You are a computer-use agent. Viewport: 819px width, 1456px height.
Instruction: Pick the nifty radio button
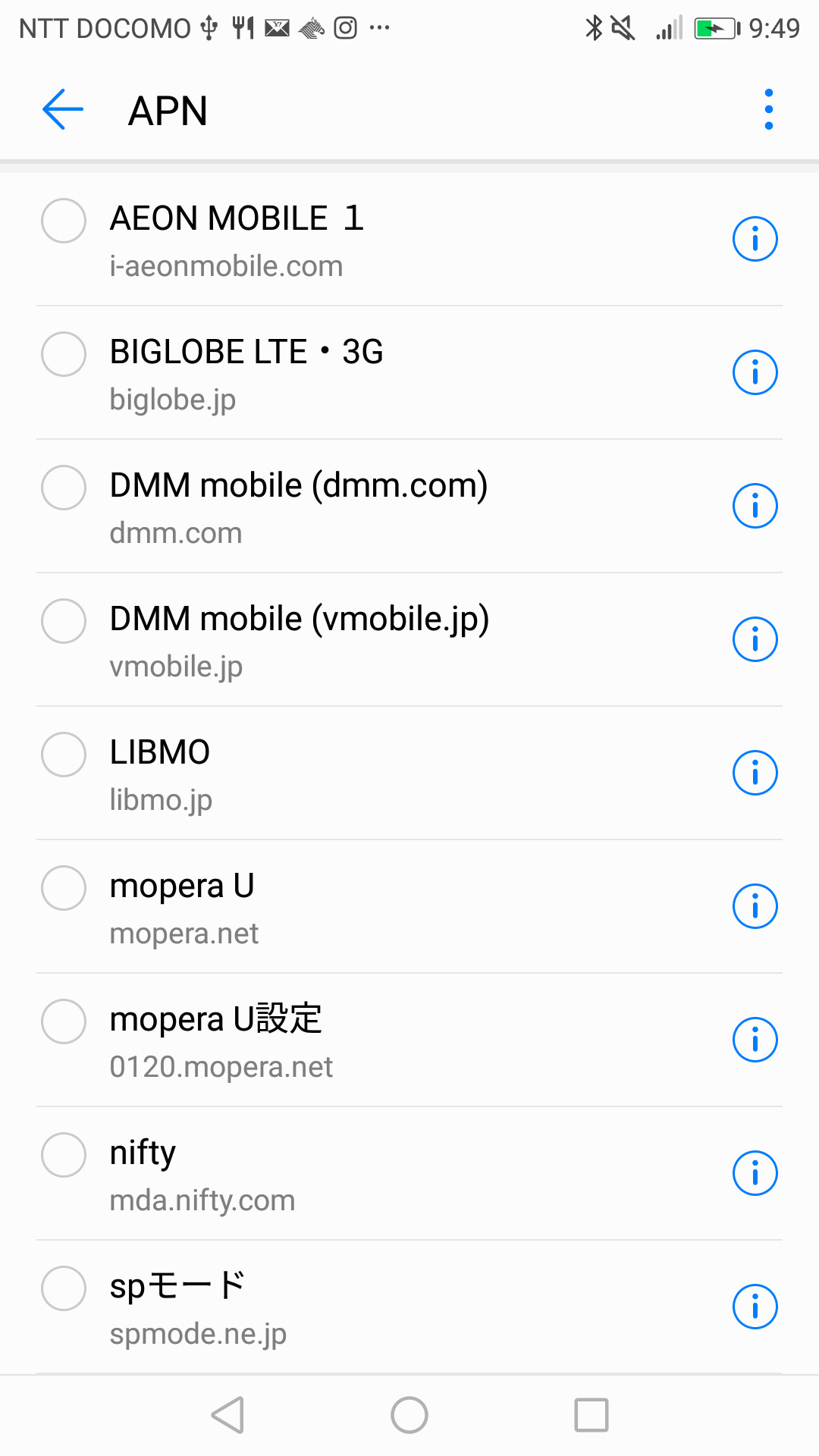point(64,1155)
